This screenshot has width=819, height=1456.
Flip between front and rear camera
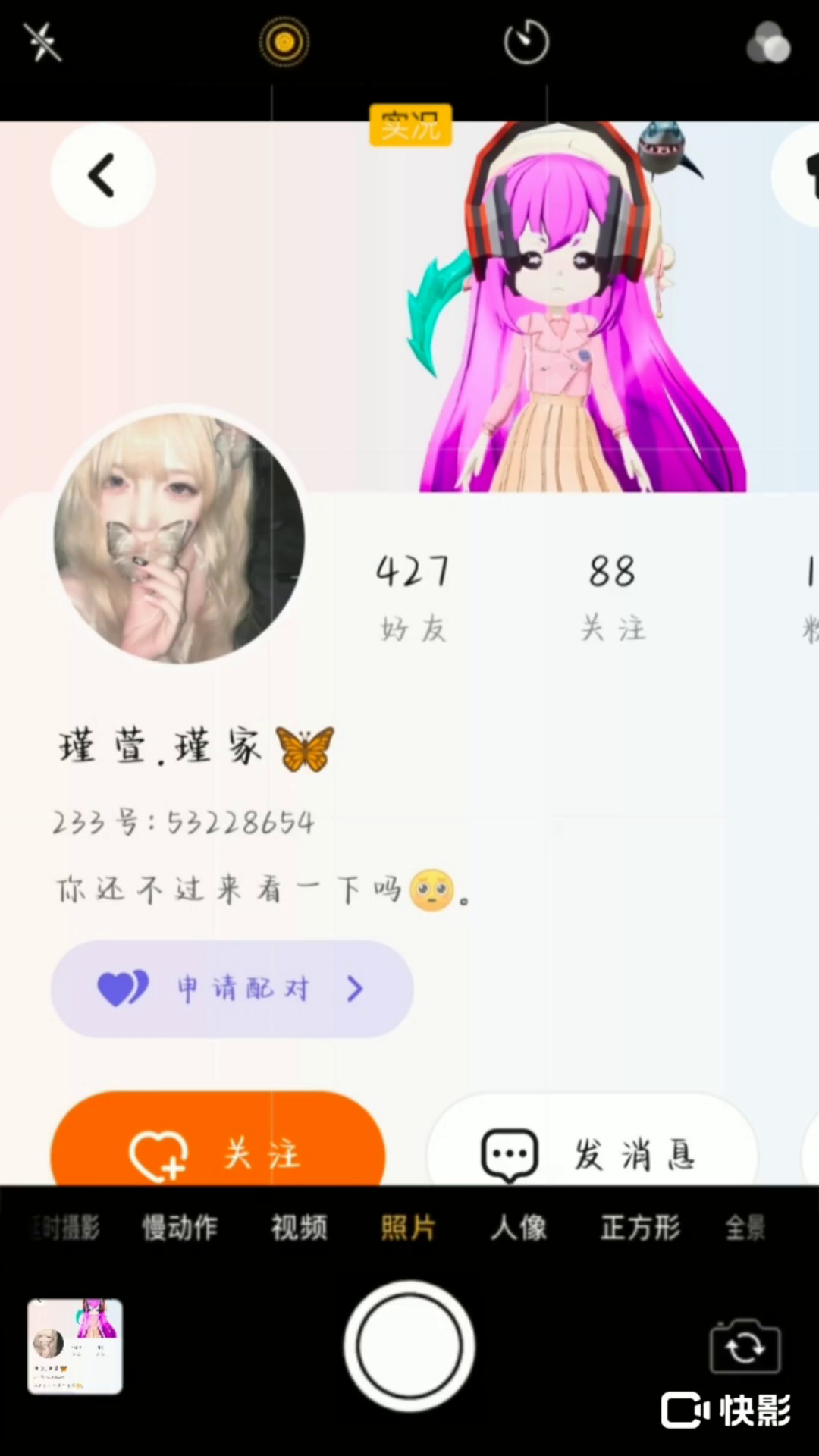(745, 1347)
